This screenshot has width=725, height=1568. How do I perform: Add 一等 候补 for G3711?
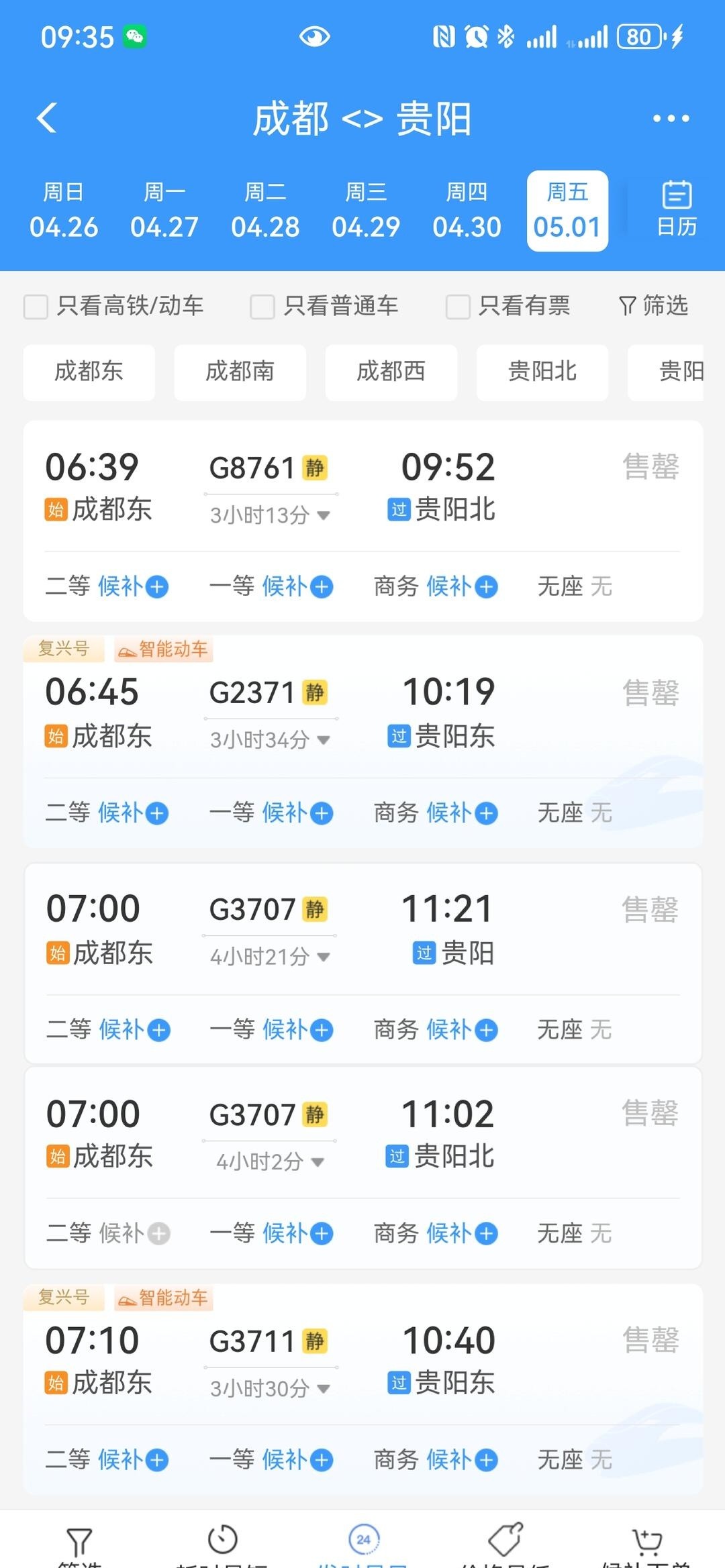point(322,1460)
